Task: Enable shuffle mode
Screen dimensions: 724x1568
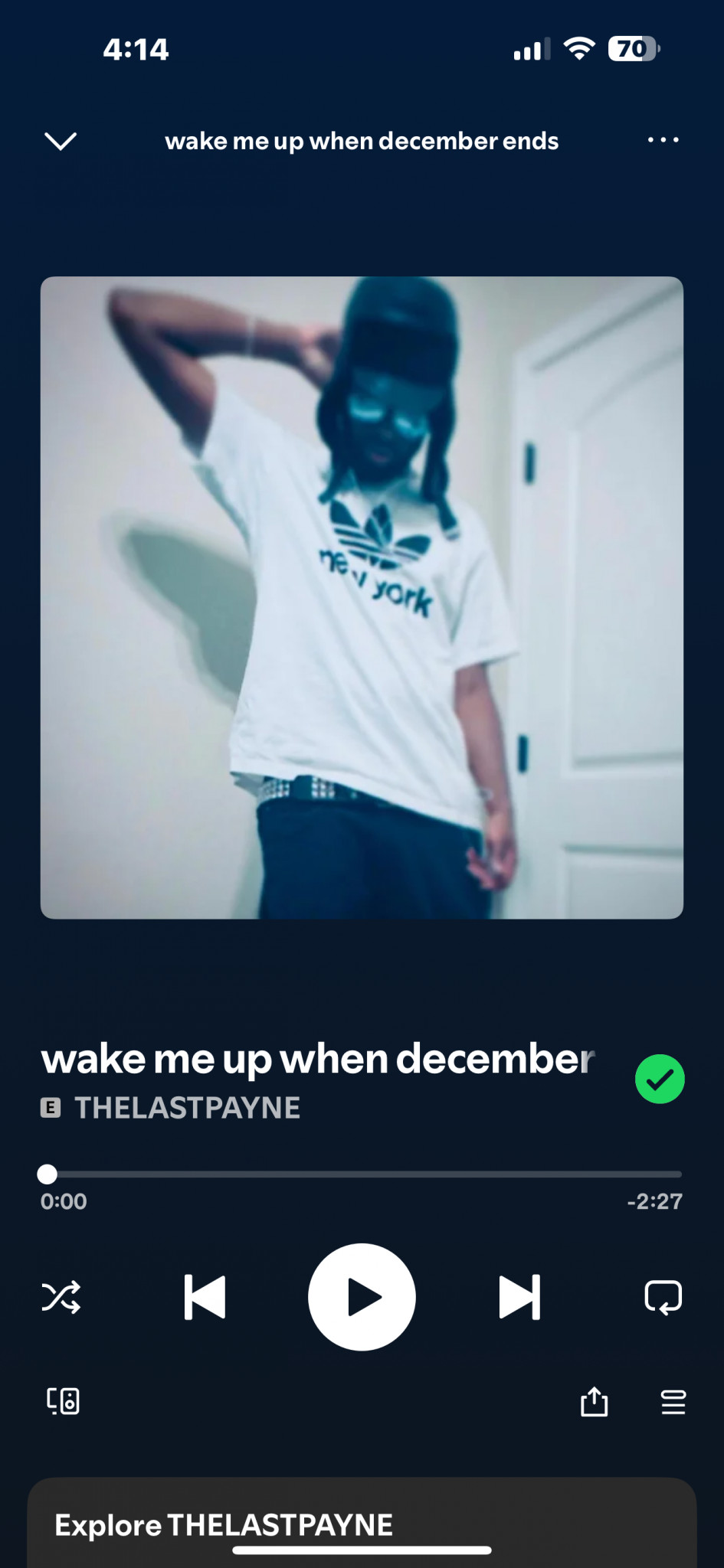Action: pos(61,1297)
